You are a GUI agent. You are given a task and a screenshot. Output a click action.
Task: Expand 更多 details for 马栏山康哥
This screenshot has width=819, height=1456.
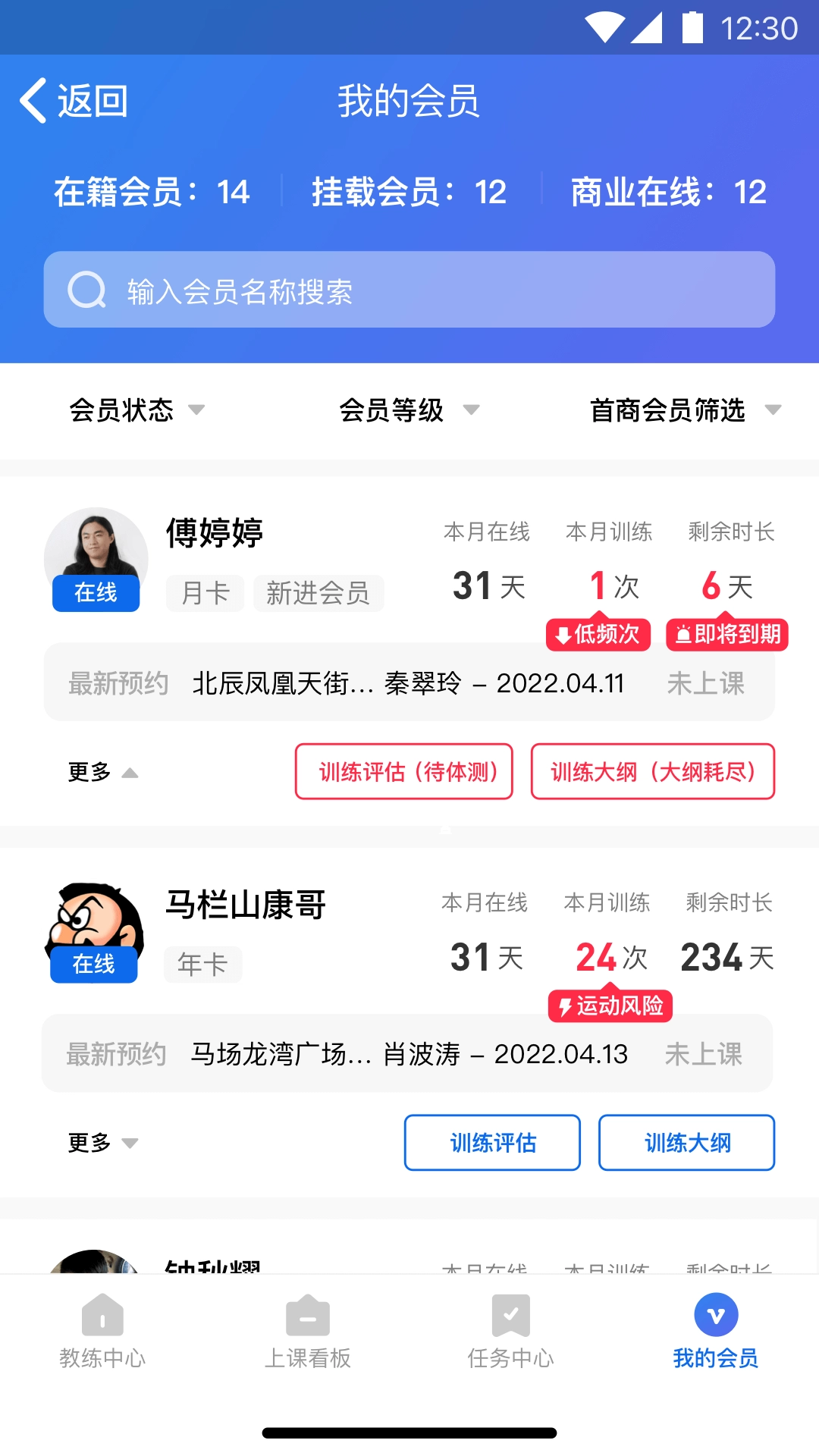pos(101,1143)
